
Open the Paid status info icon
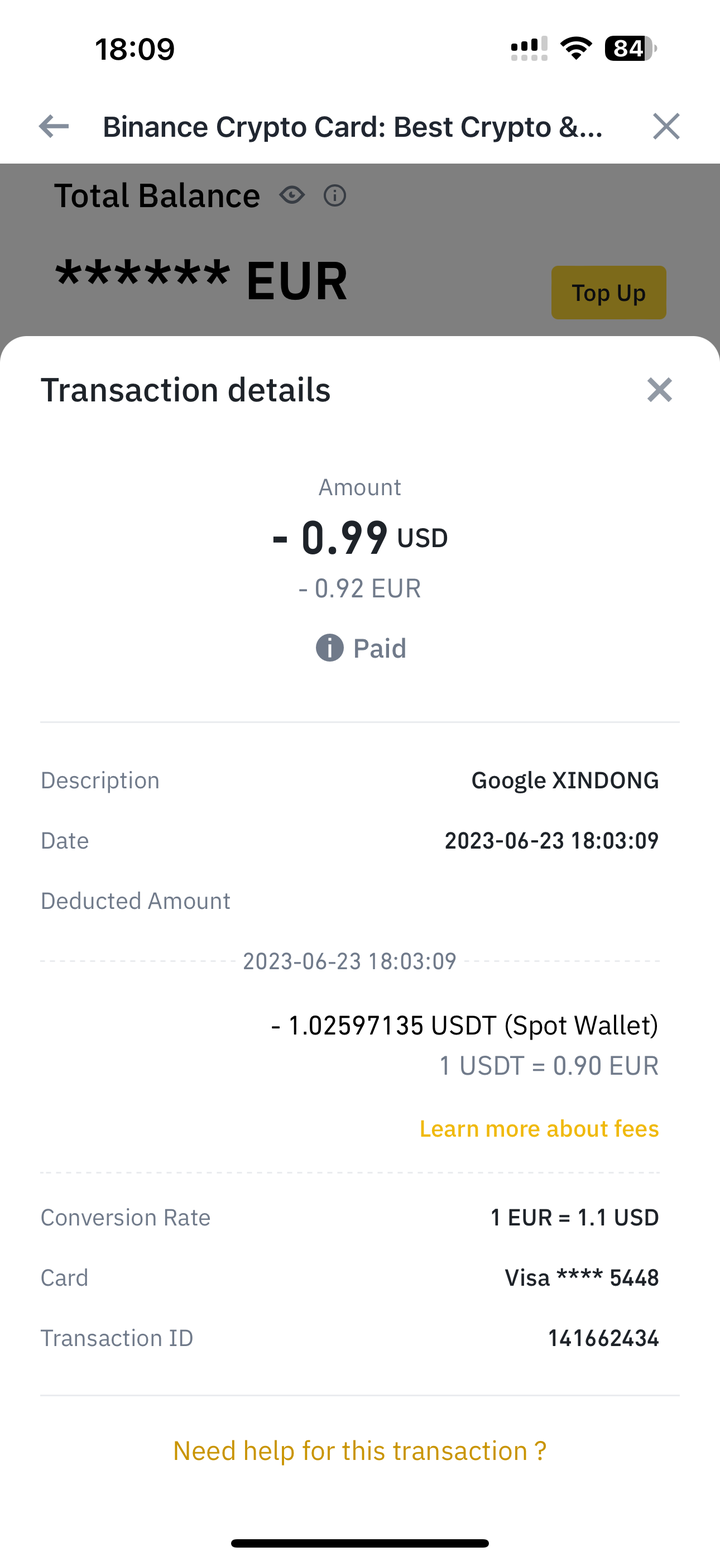pyautogui.click(x=330, y=648)
